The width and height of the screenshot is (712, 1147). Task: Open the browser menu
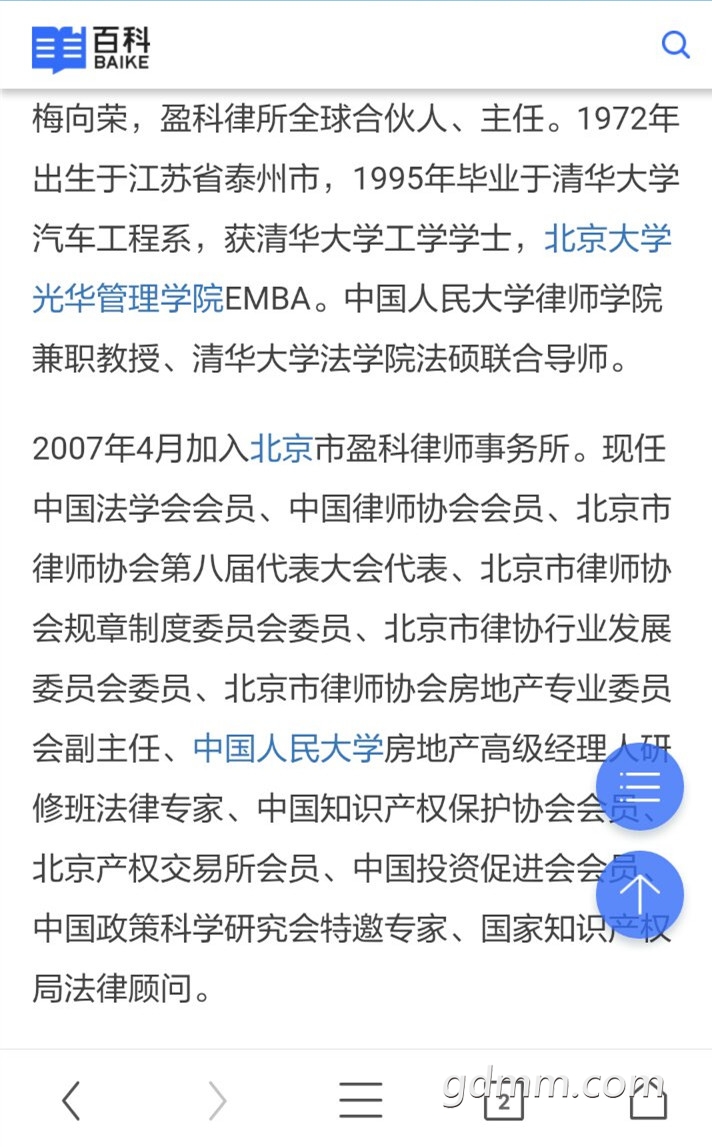pos(360,1099)
